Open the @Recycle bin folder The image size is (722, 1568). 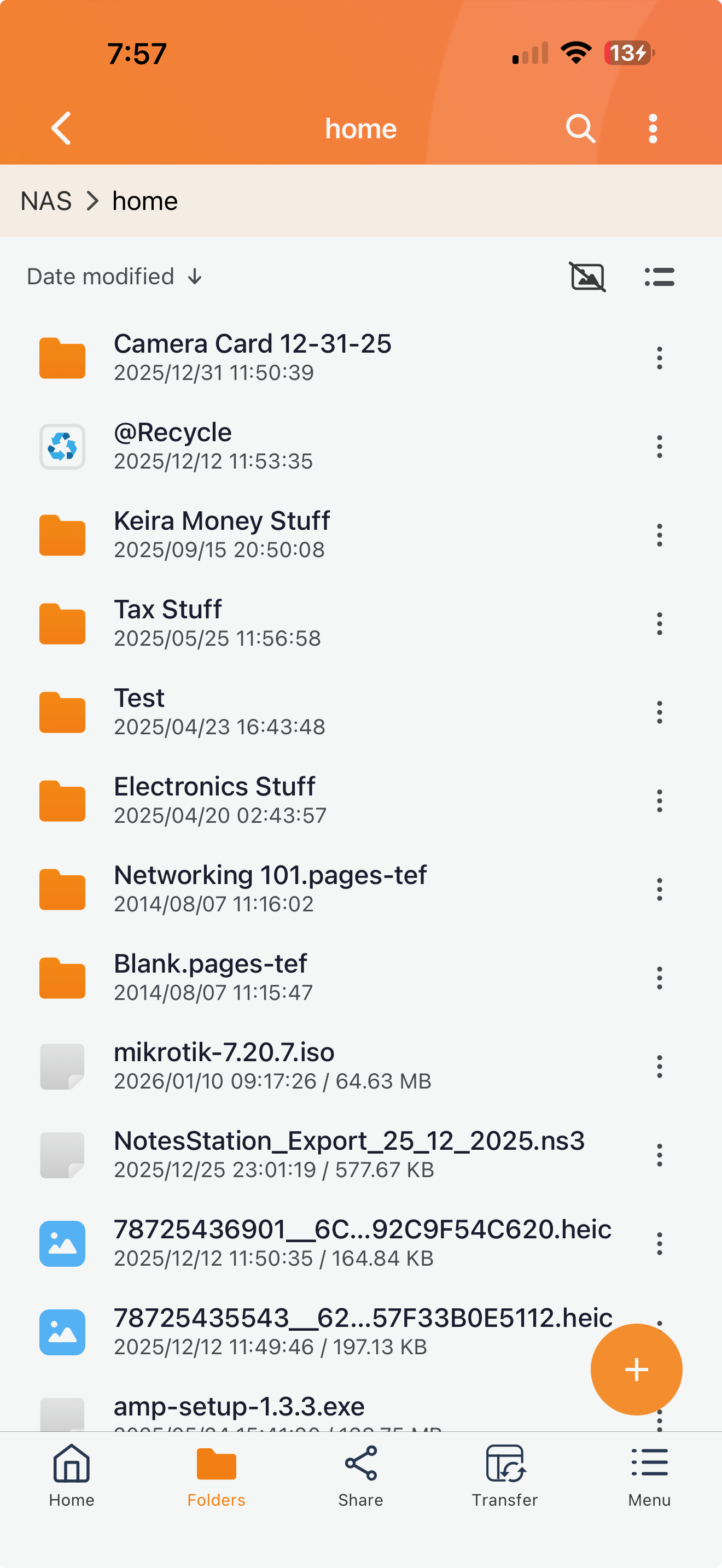173,446
